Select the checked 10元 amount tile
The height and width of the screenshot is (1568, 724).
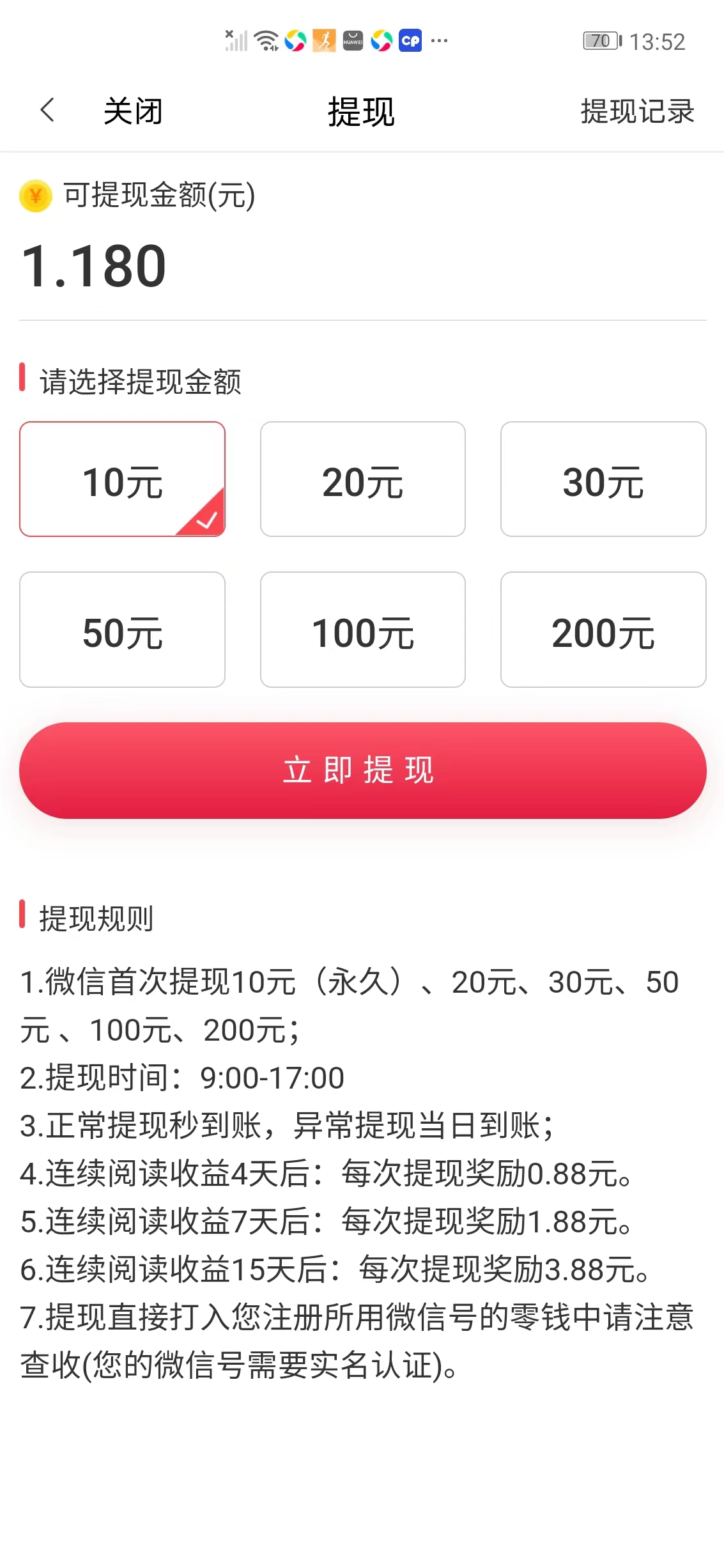[122, 479]
